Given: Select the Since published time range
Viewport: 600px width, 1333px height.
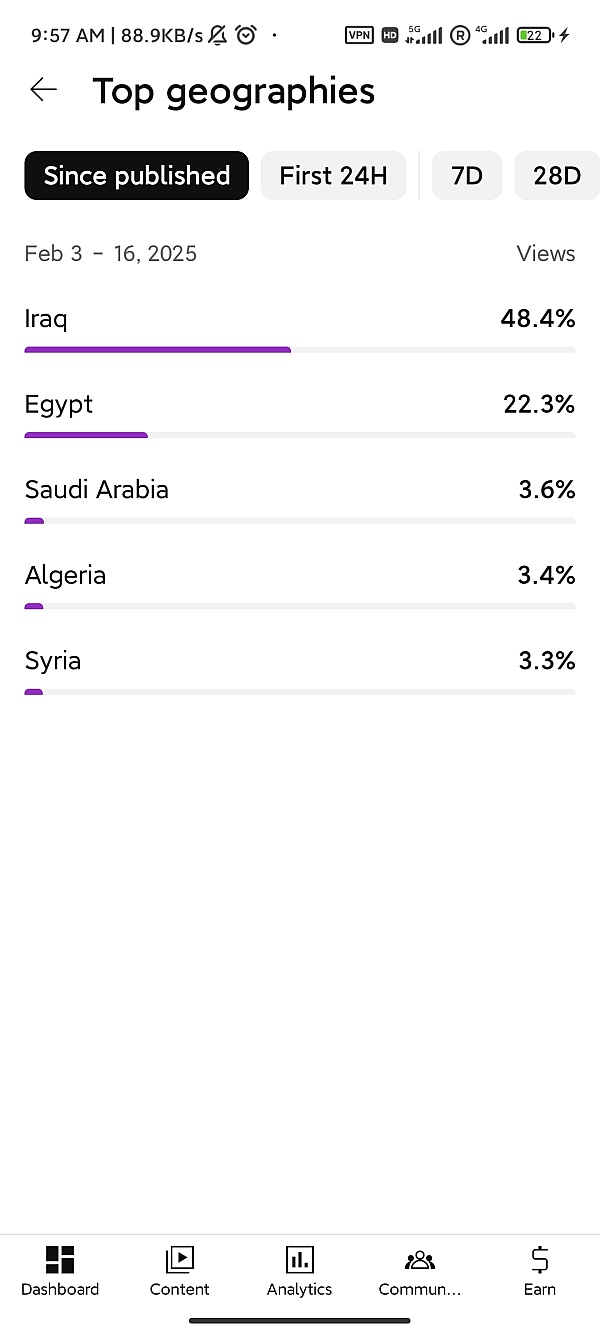Looking at the screenshot, I should (x=137, y=176).
